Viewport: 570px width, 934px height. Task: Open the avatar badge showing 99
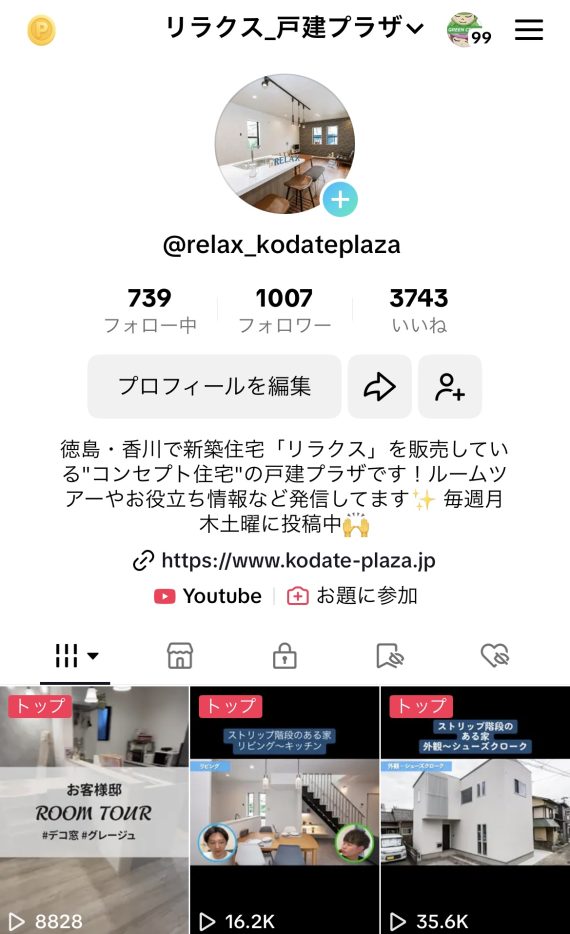(x=469, y=30)
